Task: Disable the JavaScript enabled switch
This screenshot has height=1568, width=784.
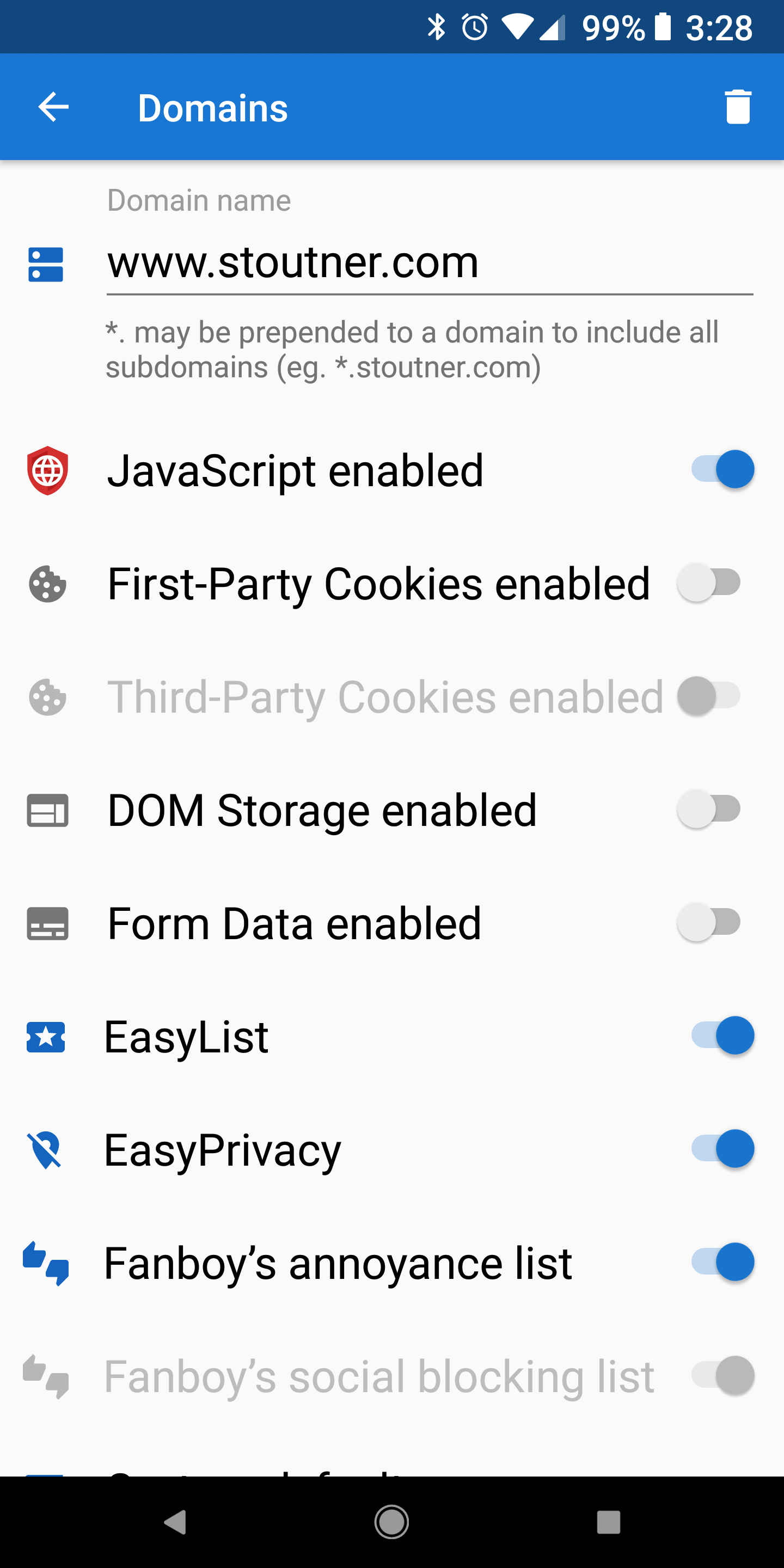Action: click(x=722, y=469)
